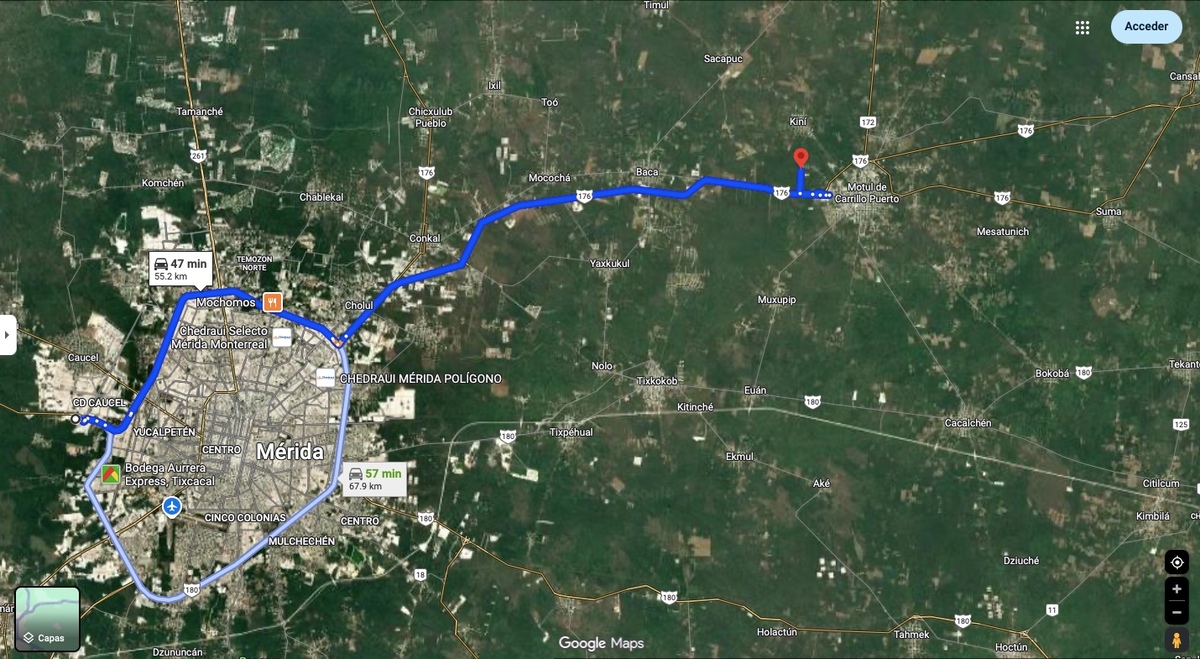This screenshot has height=659, width=1200.
Task: Tap the Acceder sign-in button
Action: pos(1145,27)
